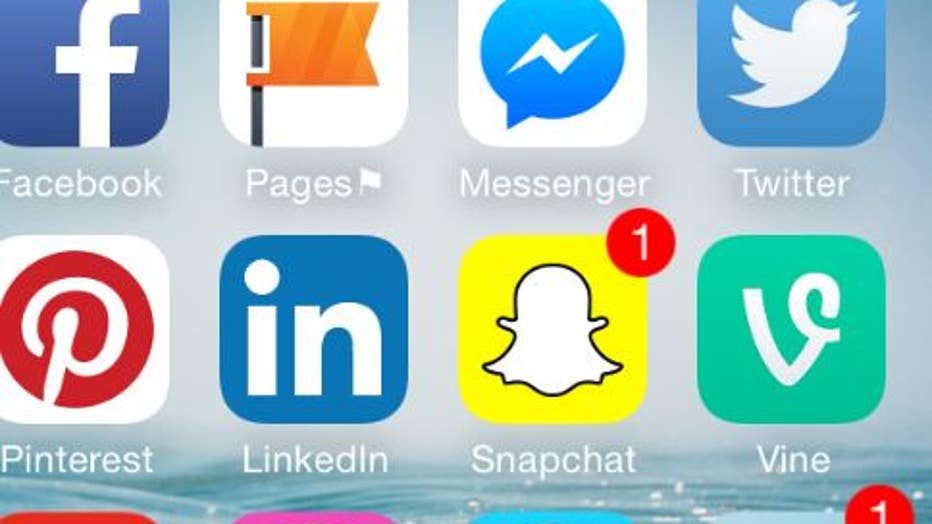This screenshot has height=524, width=932.
Task: Open Snapchat with one notification
Action: [x=552, y=331]
